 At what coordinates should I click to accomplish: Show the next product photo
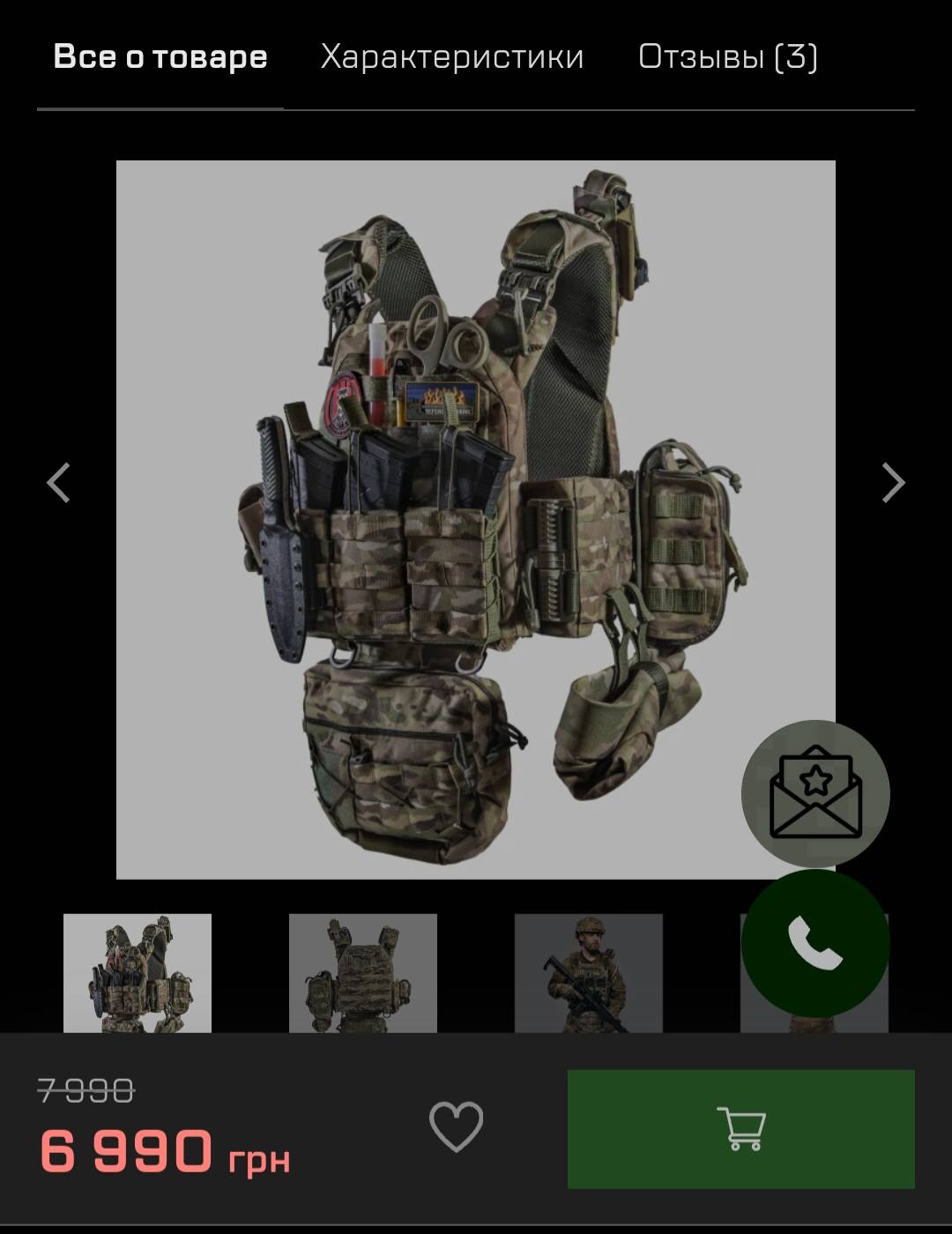click(893, 482)
